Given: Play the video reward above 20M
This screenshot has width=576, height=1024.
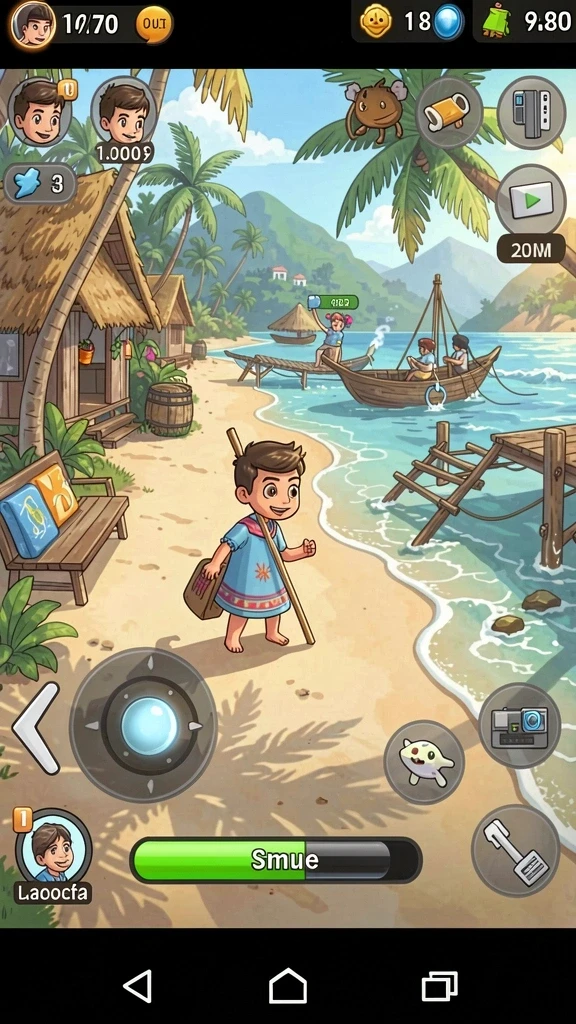Looking at the screenshot, I should click(x=530, y=199).
